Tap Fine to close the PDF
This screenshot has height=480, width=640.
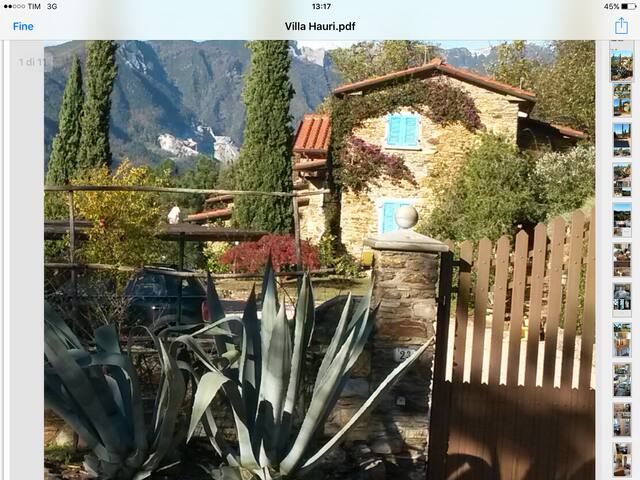[23, 26]
